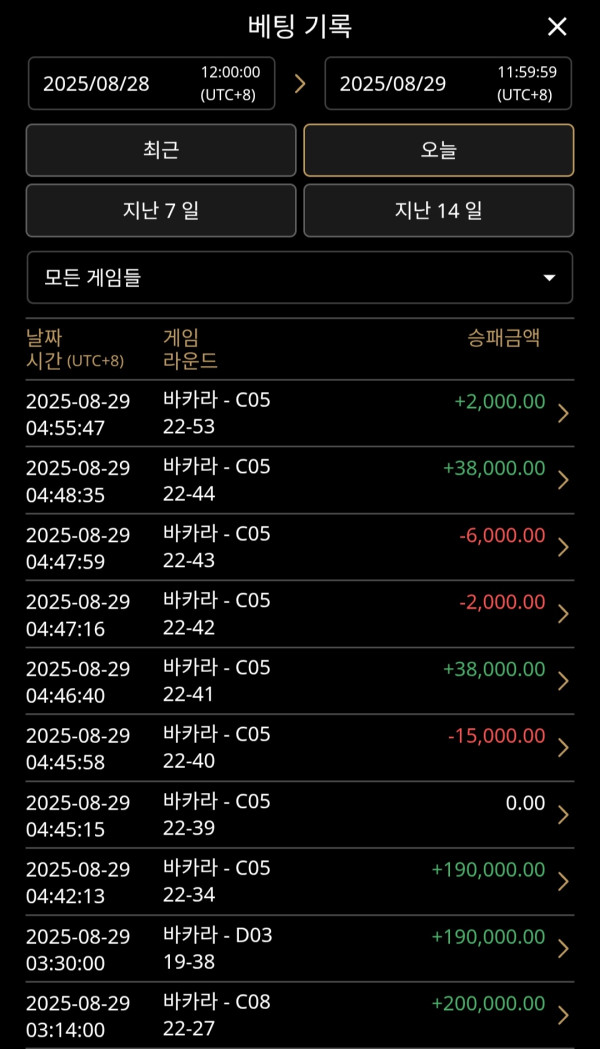Open bet record for round 22-44
600x1049 pixels.
pyautogui.click(x=299, y=481)
